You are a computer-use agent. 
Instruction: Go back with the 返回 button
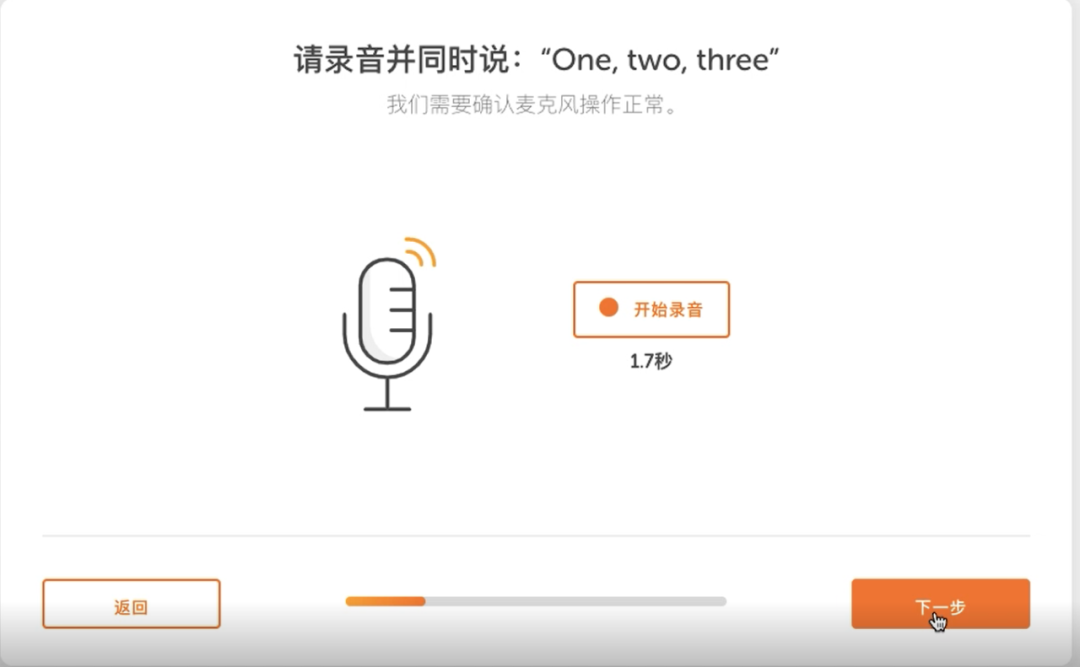tap(131, 604)
